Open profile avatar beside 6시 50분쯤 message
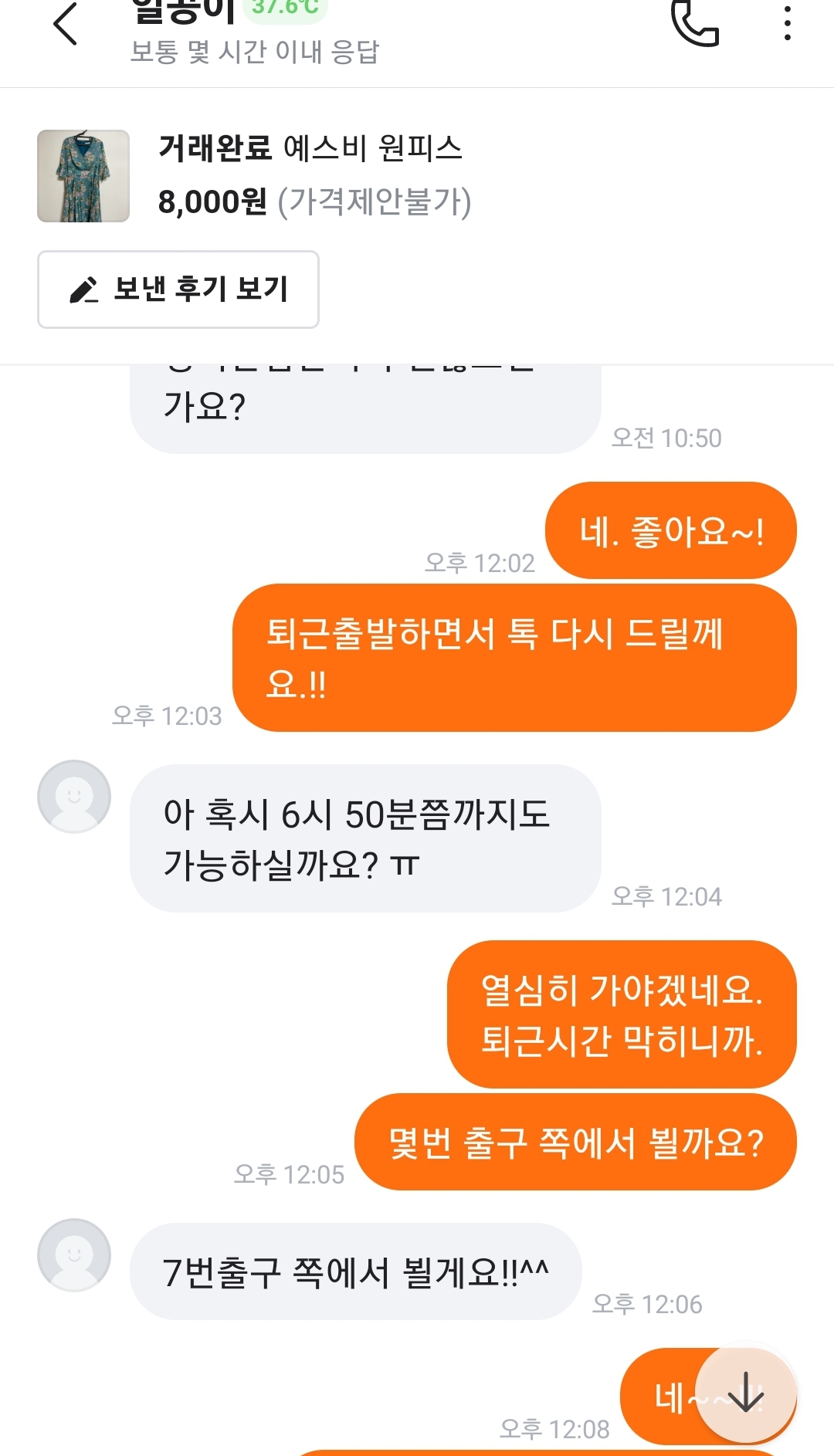The width and height of the screenshot is (834, 1456). (74, 796)
